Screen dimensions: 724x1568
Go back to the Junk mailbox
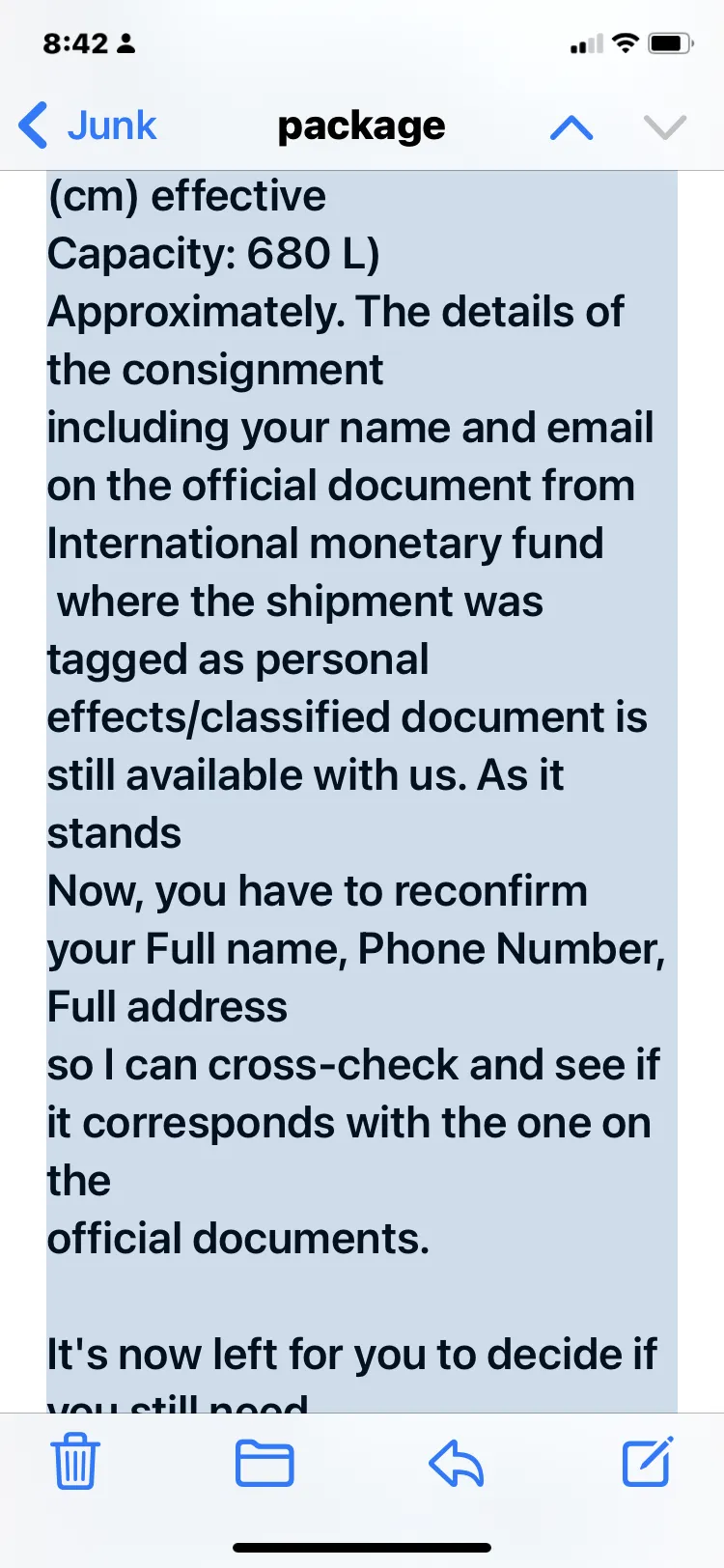point(87,126)
